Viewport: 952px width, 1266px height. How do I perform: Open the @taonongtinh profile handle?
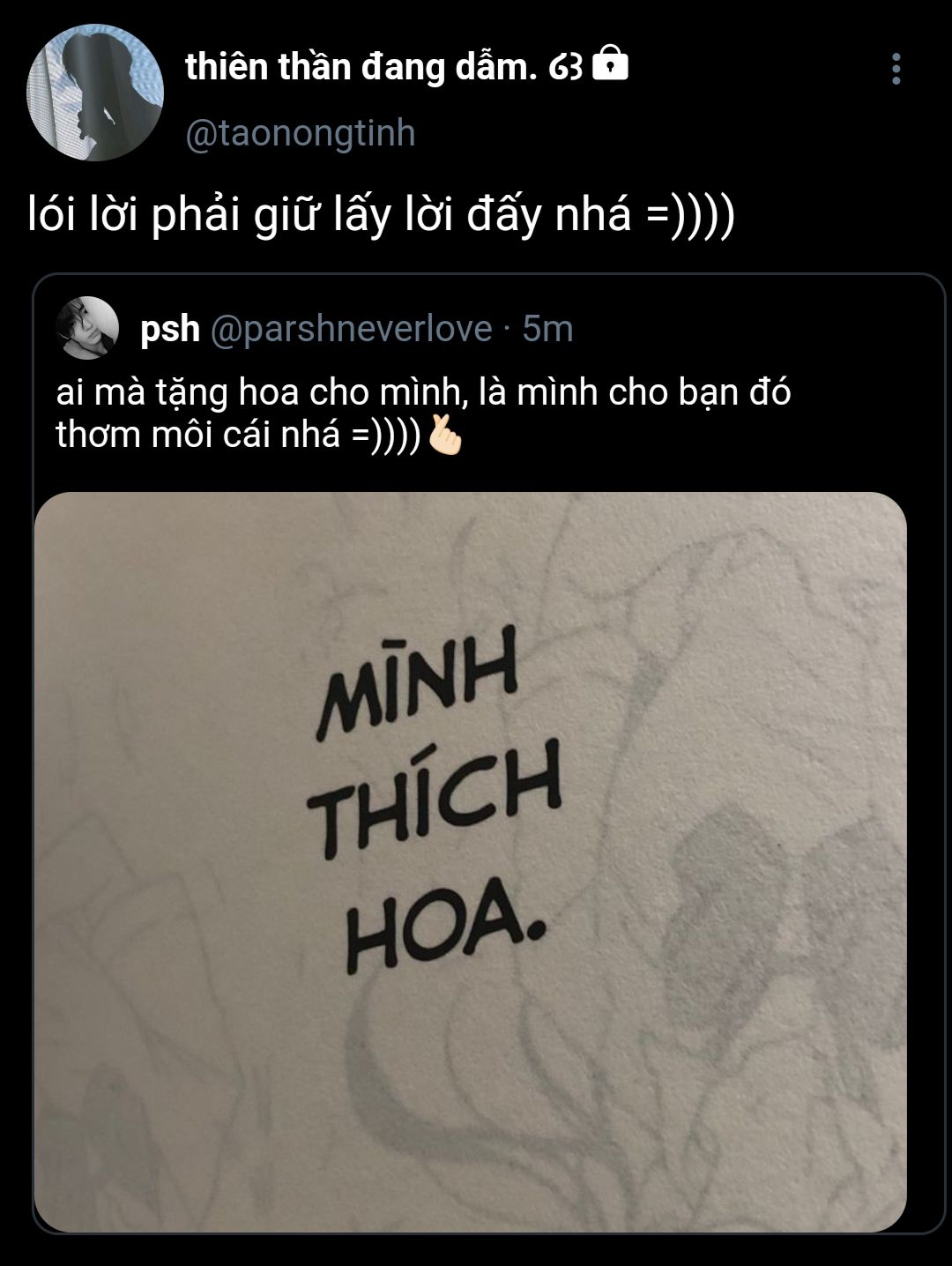click(x=300, y=133)
